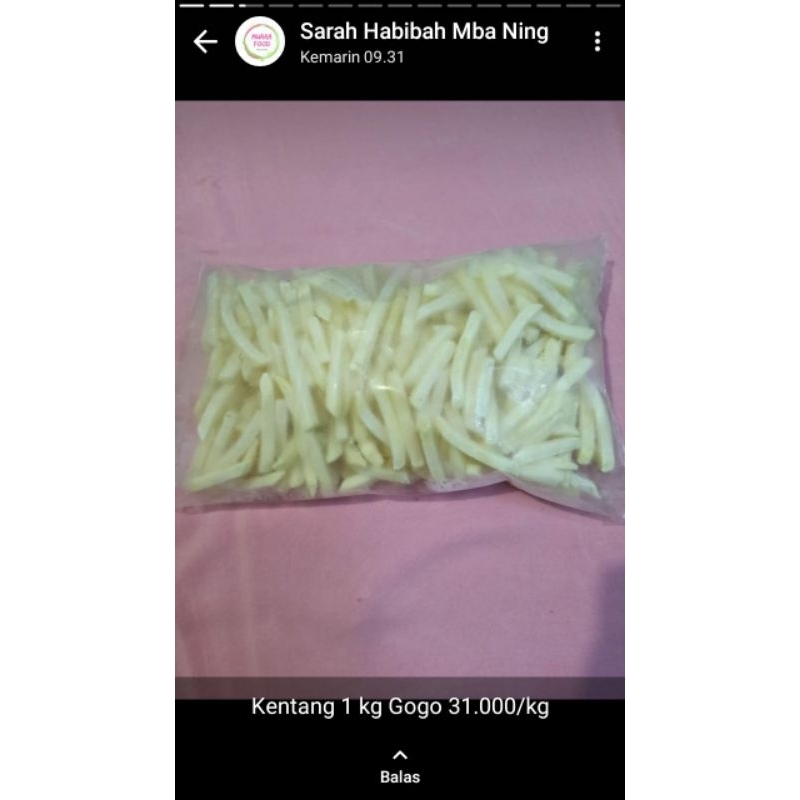This screenshot has height=800, width=800.
Task: Open the three-dot overflow menu
Action: [597, 41]
